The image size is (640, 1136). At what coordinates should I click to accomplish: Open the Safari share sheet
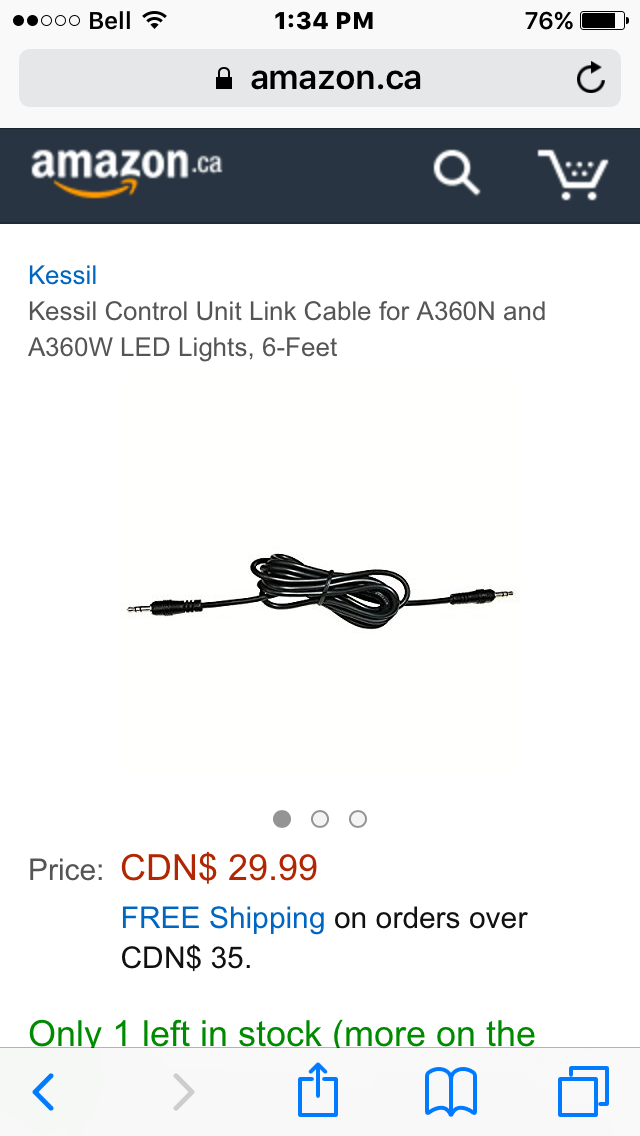(x=319, y=1090)
